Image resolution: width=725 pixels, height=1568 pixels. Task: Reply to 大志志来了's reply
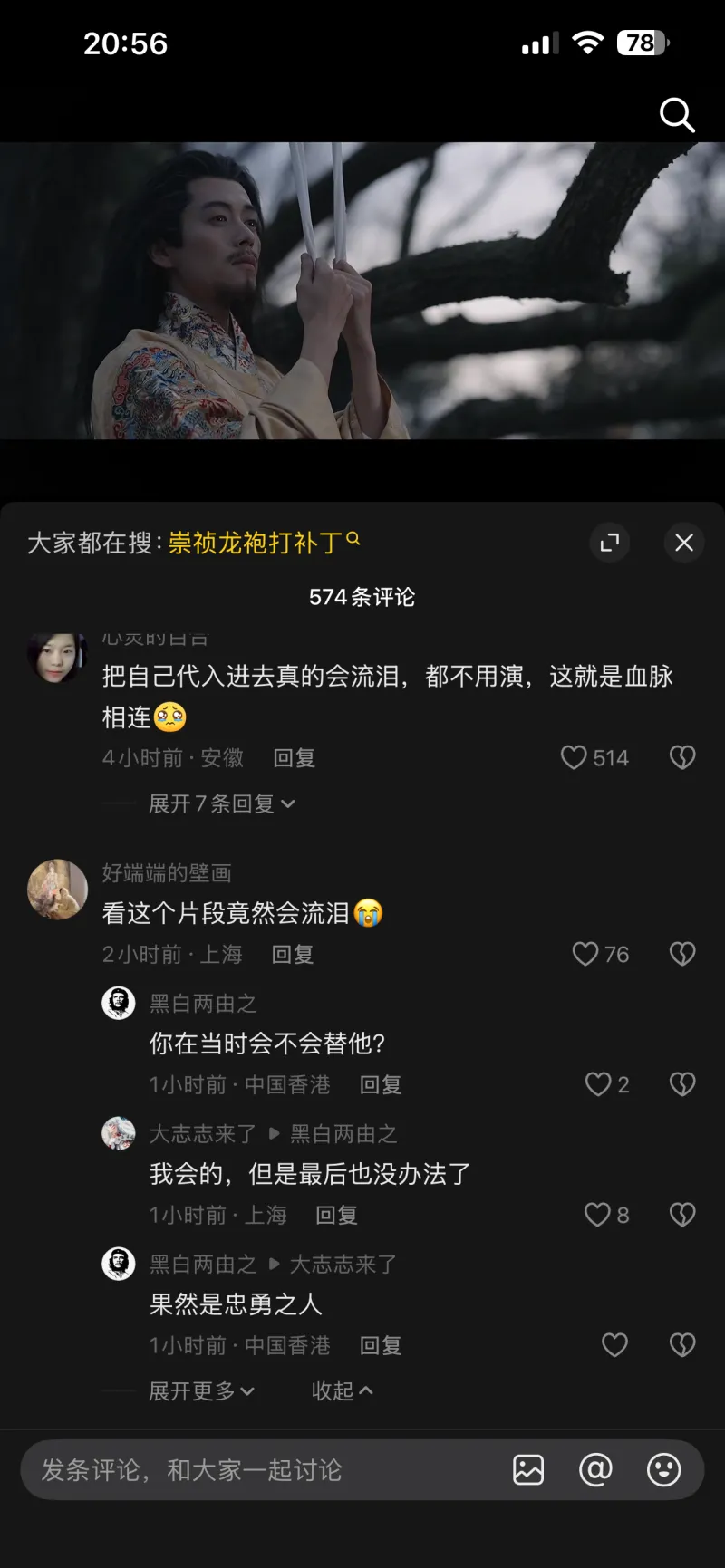coord(336,1215)
